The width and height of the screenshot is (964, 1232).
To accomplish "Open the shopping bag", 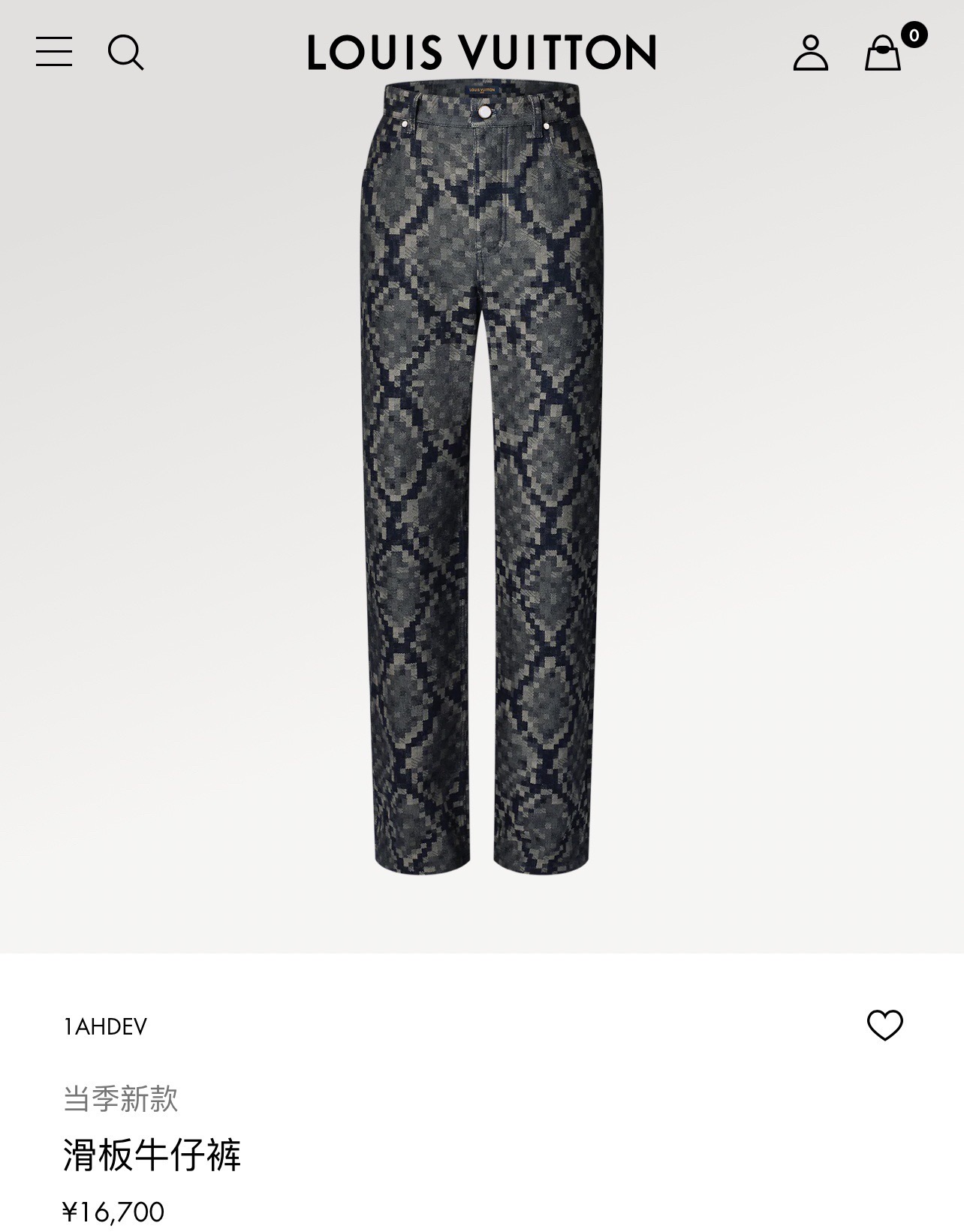I will (883, 53).
